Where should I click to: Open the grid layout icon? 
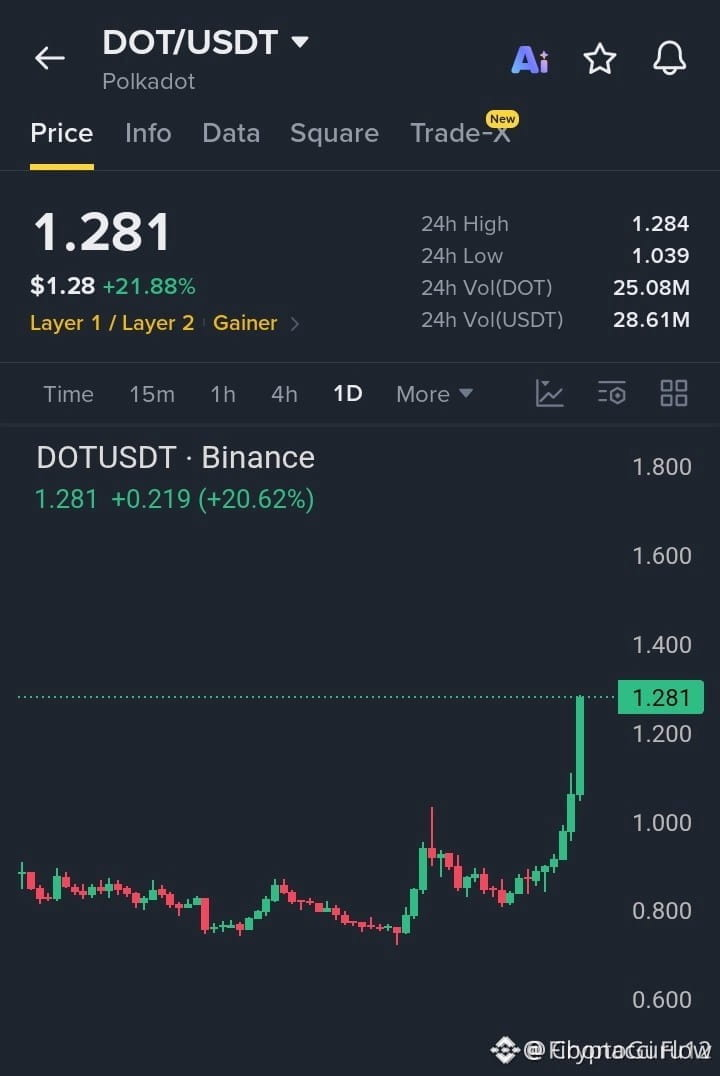click(x=673, y=393)
